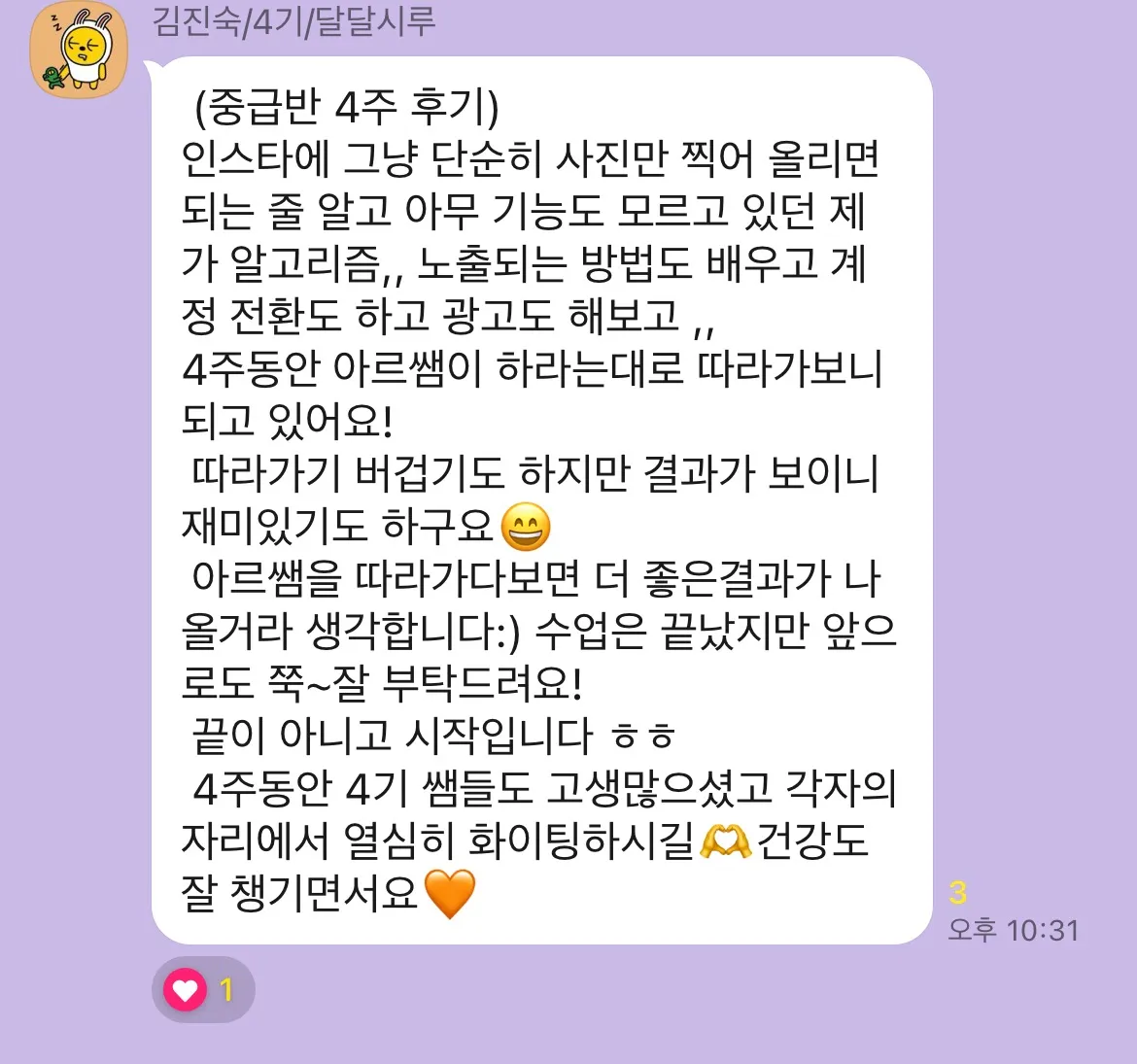The width and height of the screenshot is (1137, 1064).
Task: Tap the heart reaction chip below the message
Action: click(x=202, y=990)
